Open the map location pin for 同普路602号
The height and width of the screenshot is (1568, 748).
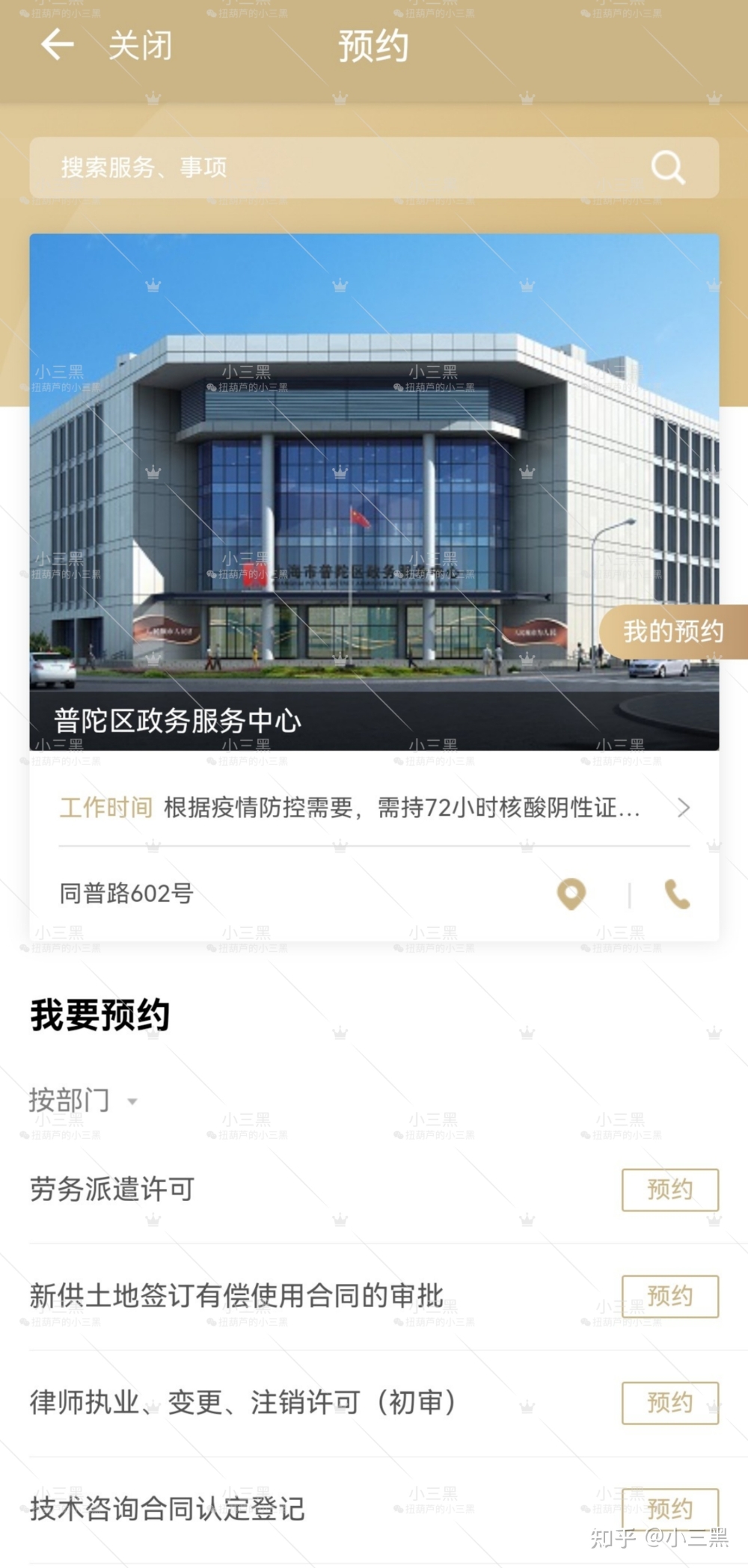pyautogui.click(x=571, y=894)
